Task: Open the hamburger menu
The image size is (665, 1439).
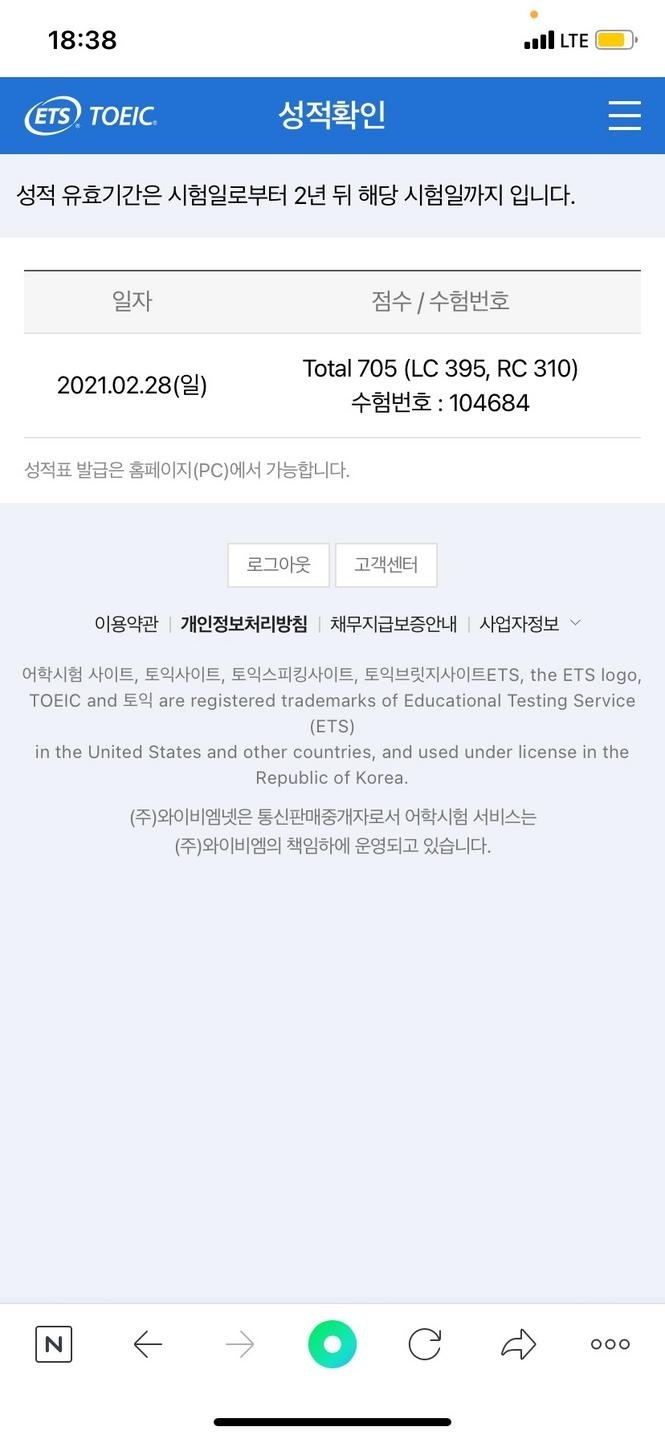Action: click(624, 115)
